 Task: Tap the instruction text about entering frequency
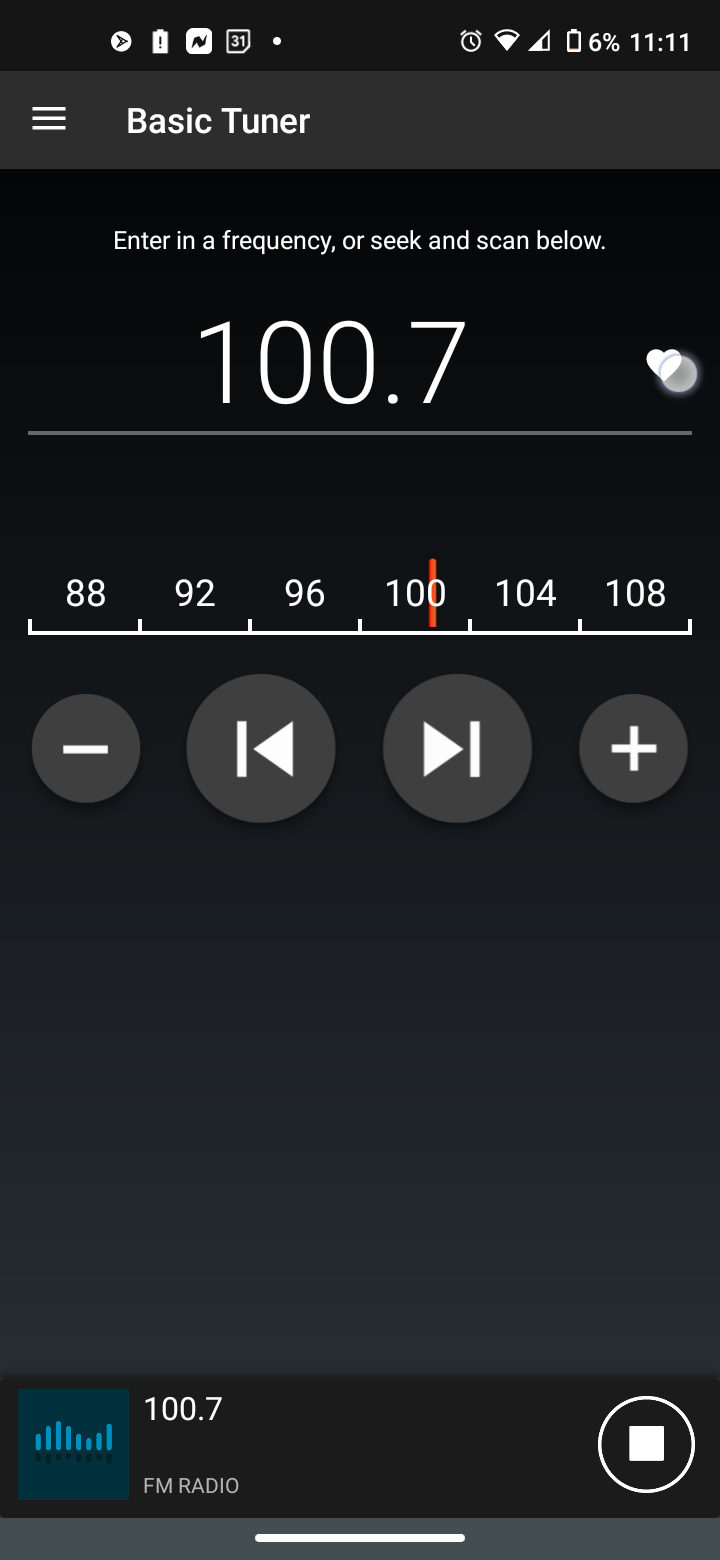(x=359, y=239)
